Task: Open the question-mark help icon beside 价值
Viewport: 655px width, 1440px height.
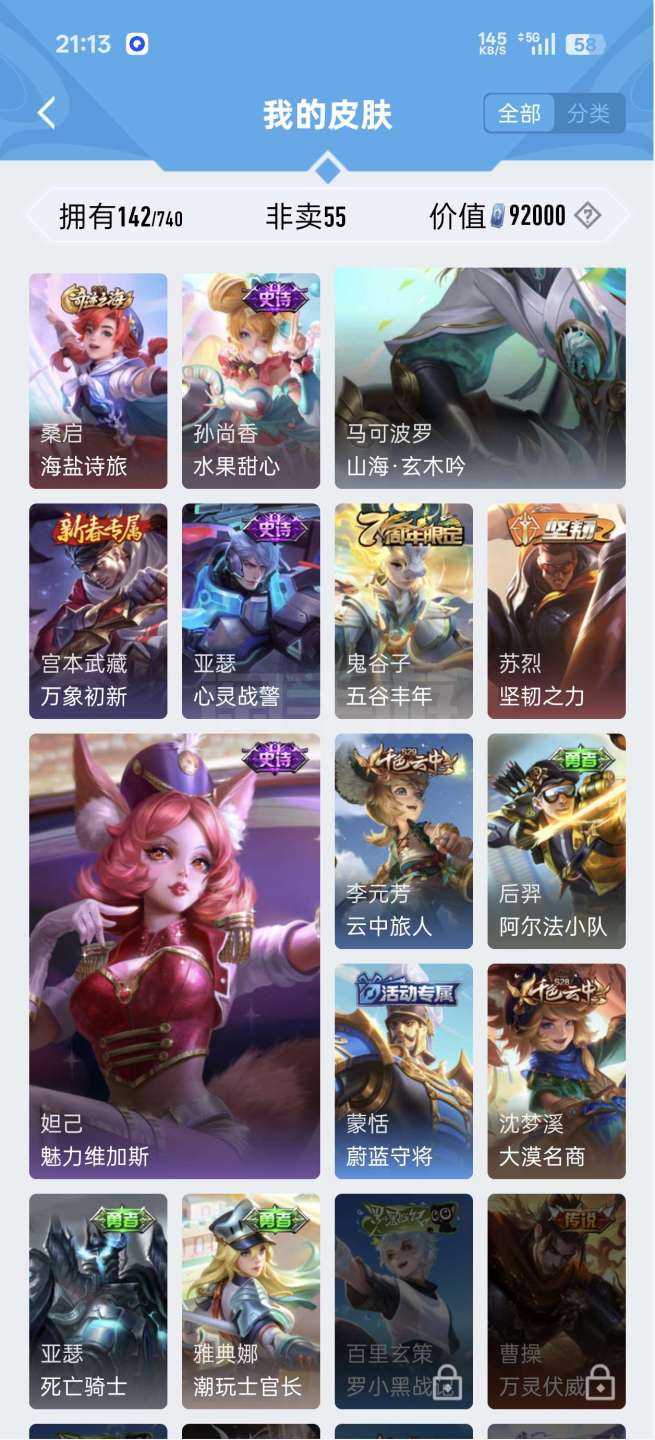Action: pos(590,215)
